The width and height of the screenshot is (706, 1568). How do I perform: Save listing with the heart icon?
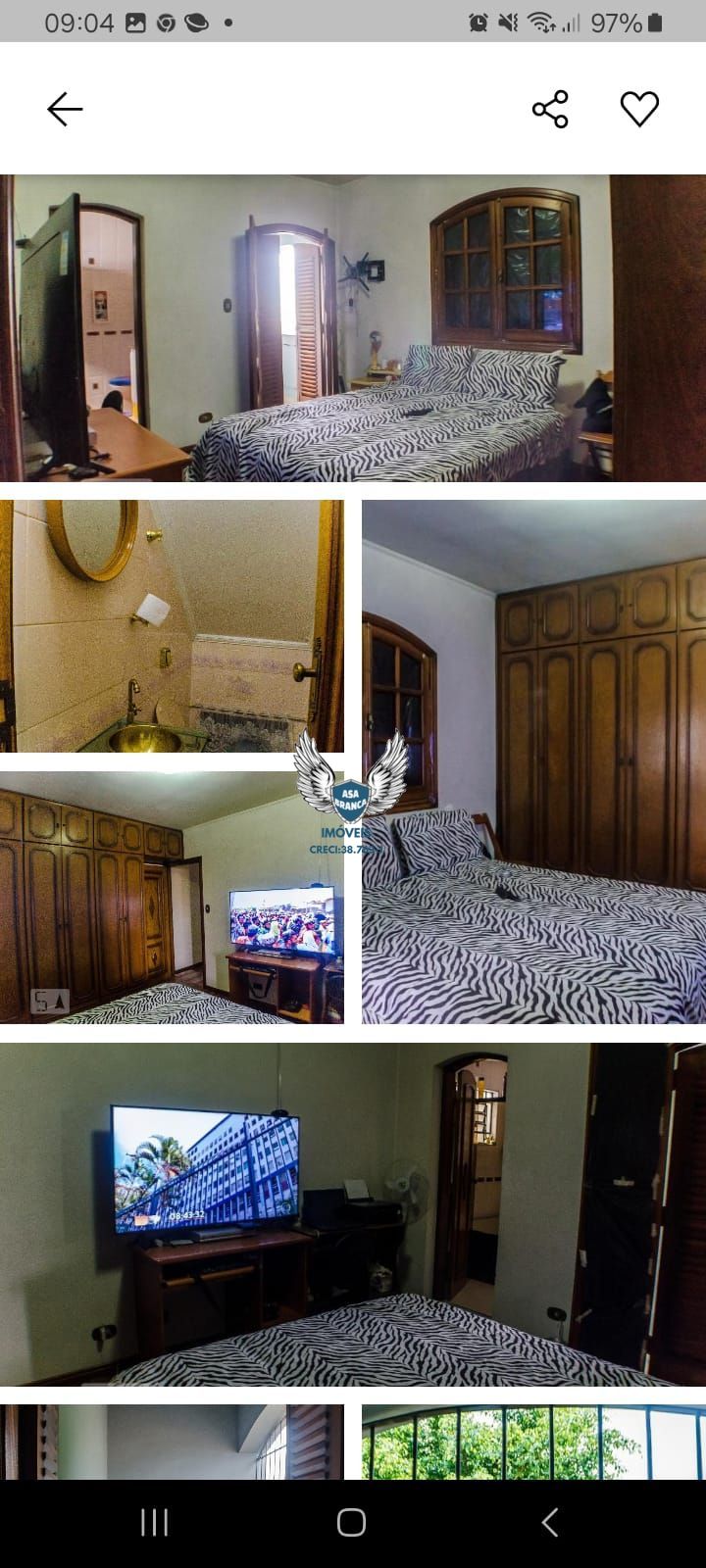pyautogui.click(x=639, y=109)
